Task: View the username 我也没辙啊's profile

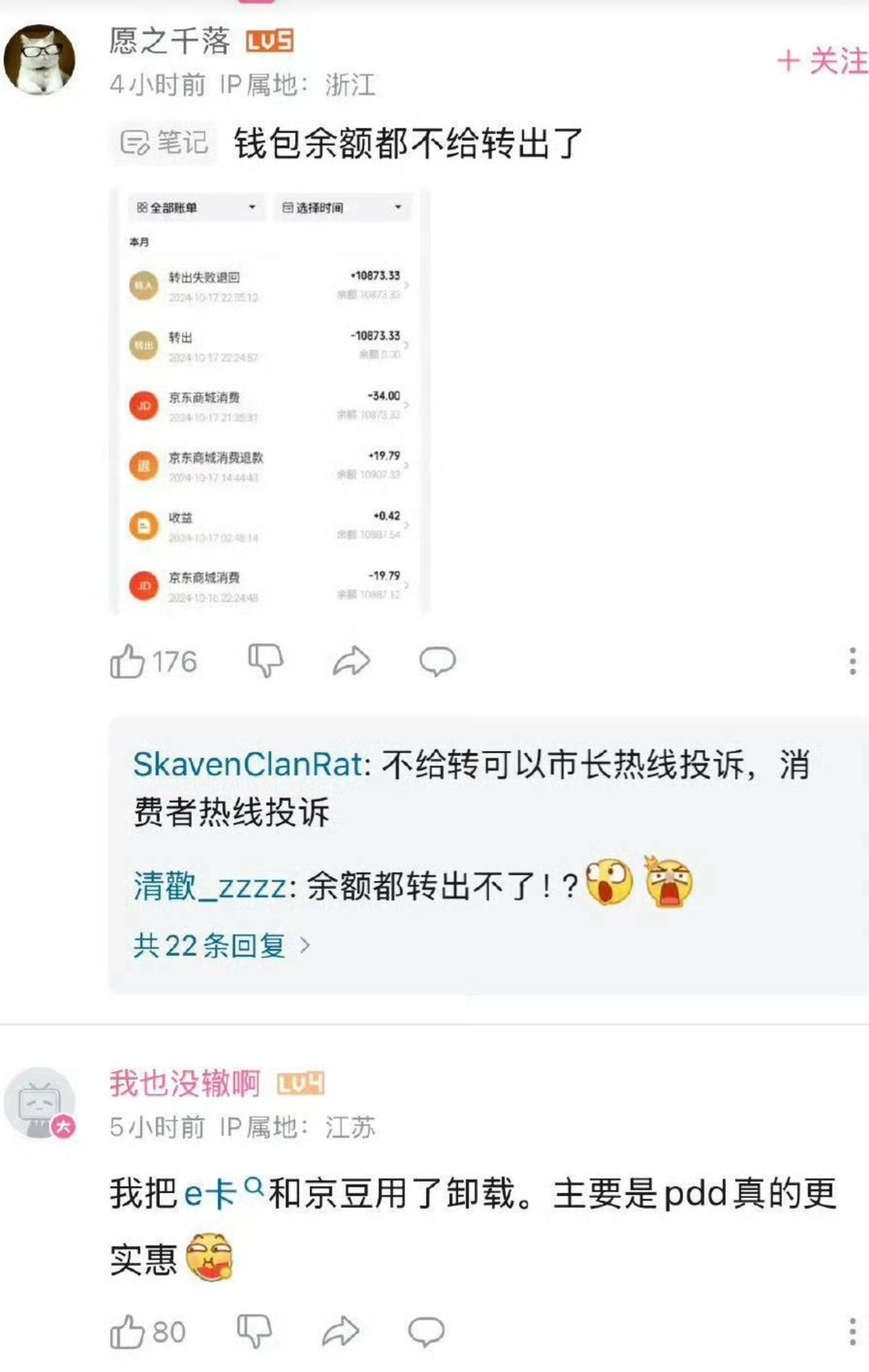Action: pyautogui.click(x=185, y=1084)
